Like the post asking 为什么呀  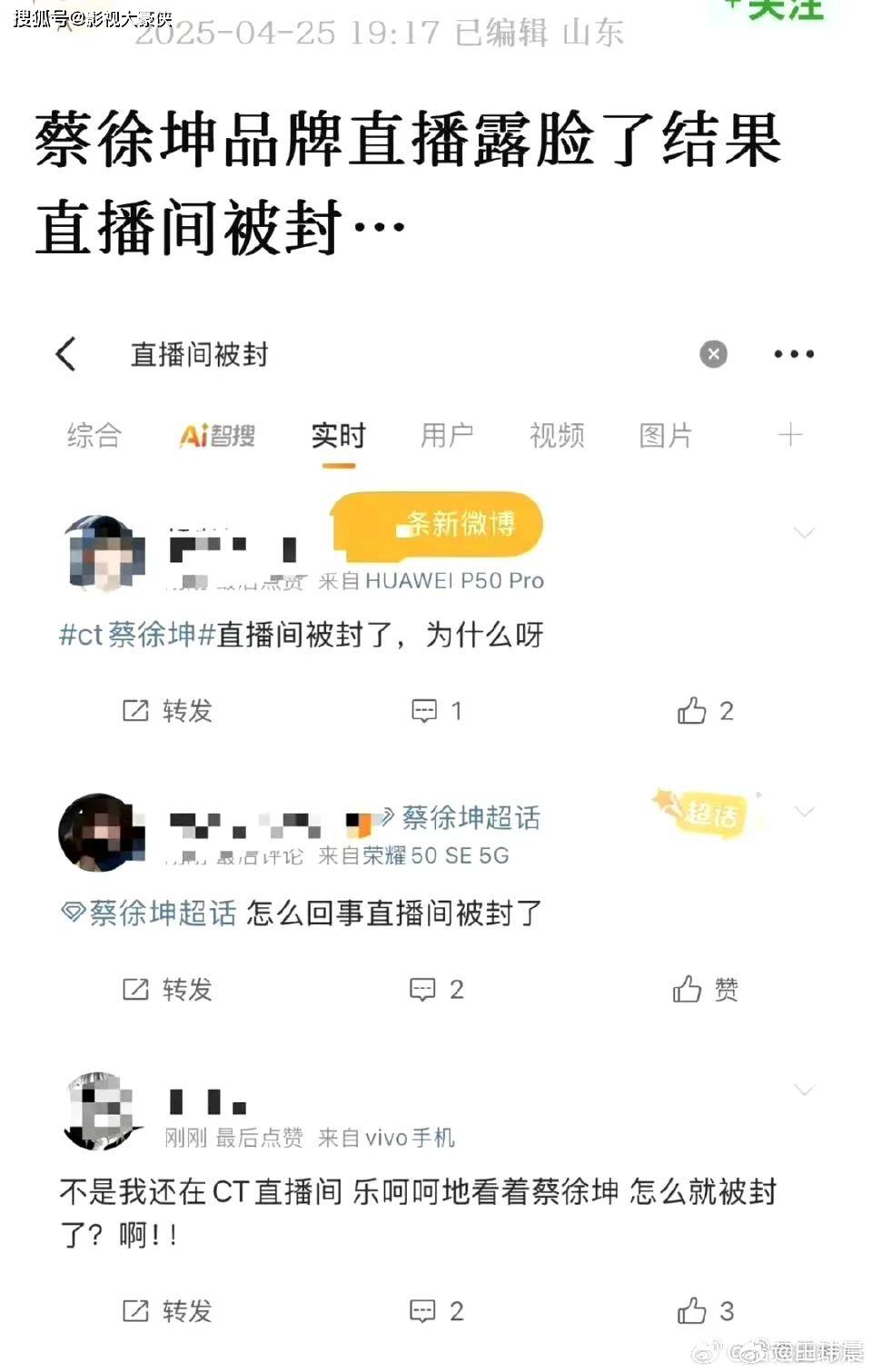tap(704, 711)
